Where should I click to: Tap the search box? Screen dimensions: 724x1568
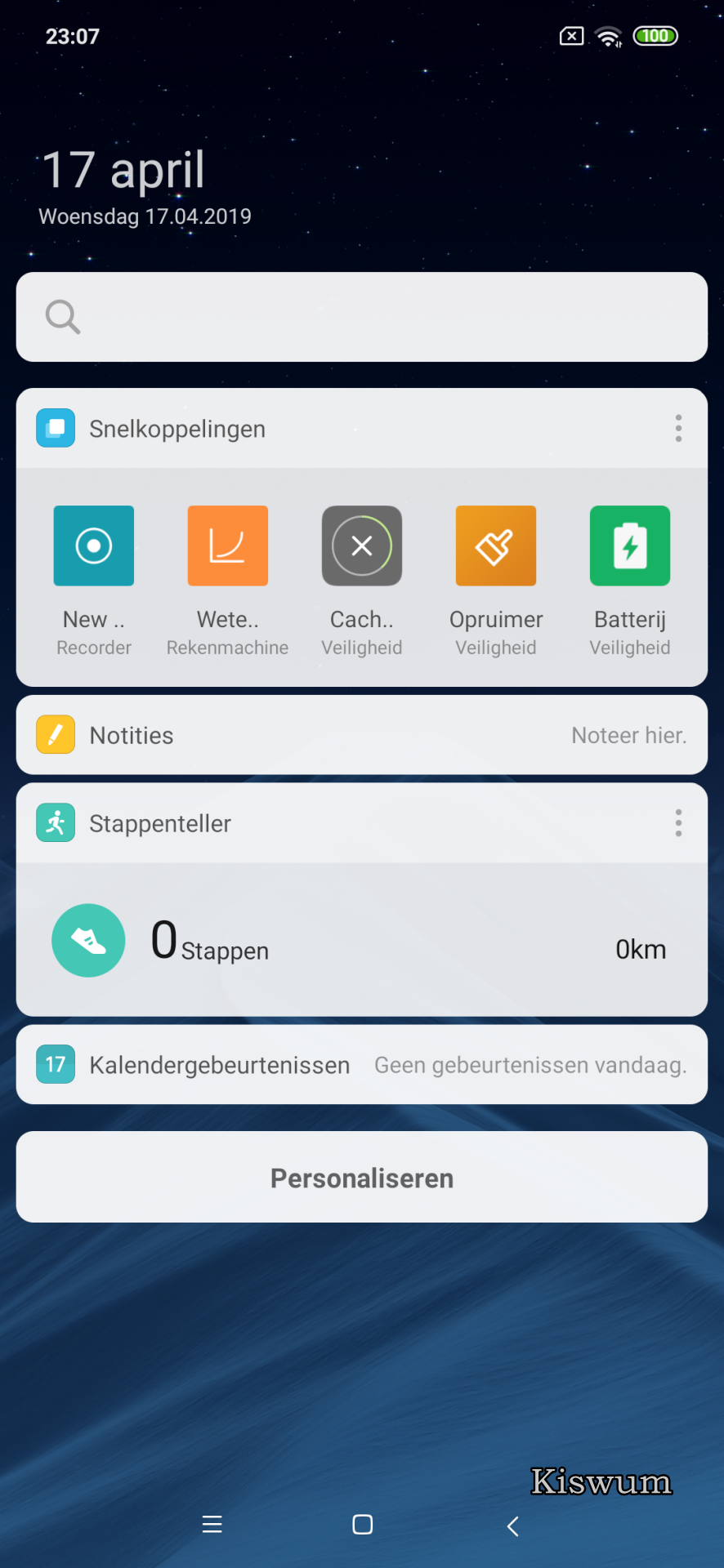click(x=362, y=317)
